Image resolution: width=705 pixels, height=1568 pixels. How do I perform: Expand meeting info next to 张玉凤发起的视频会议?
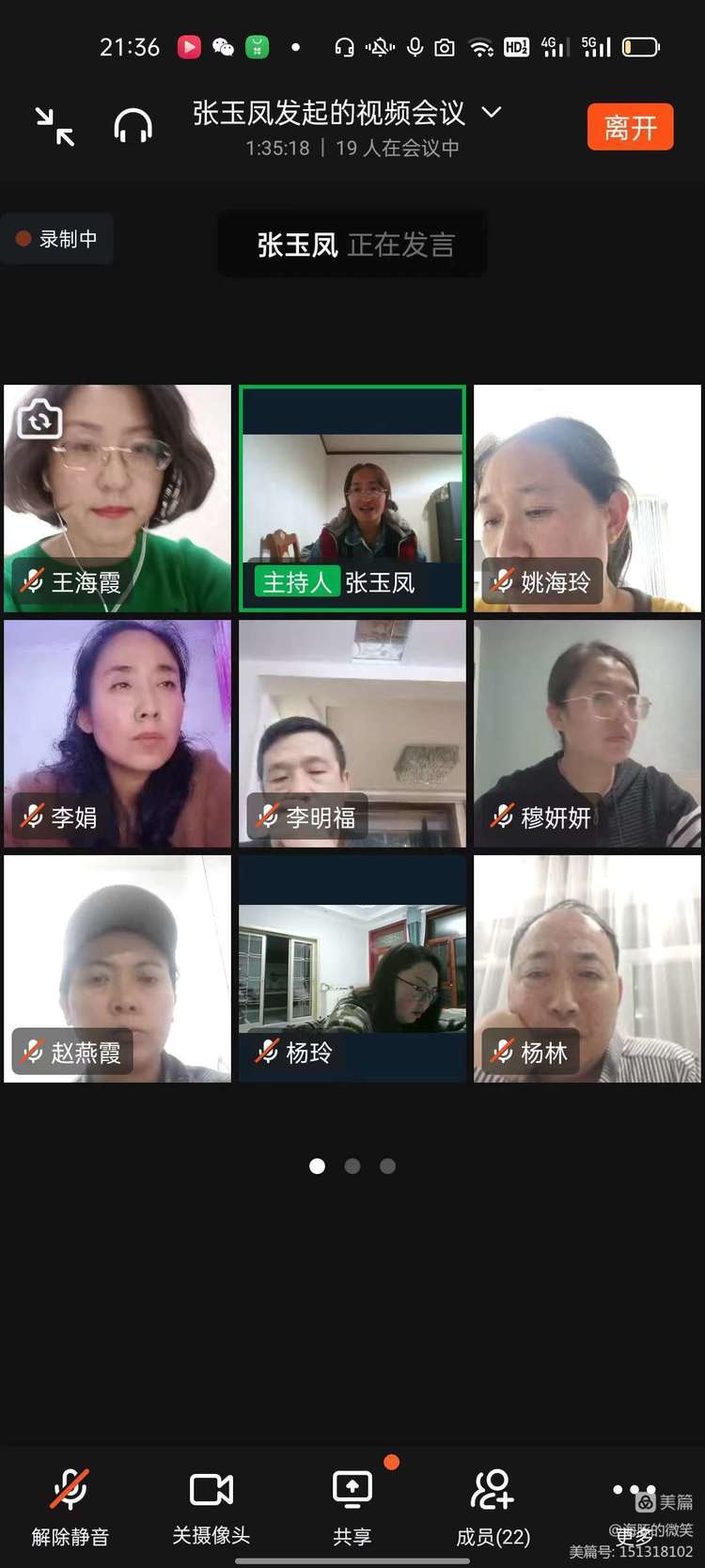491,113
